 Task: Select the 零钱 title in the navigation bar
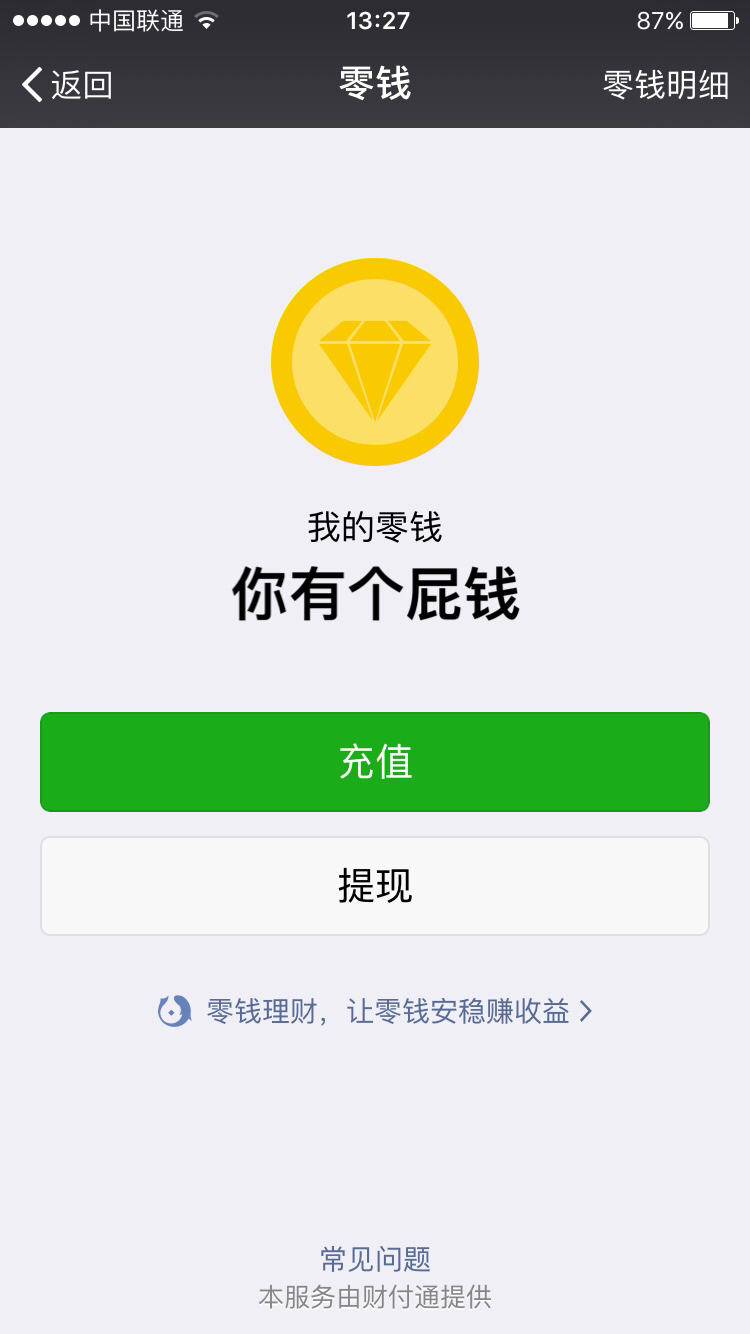pyautogui.click(x=374, y=86)
